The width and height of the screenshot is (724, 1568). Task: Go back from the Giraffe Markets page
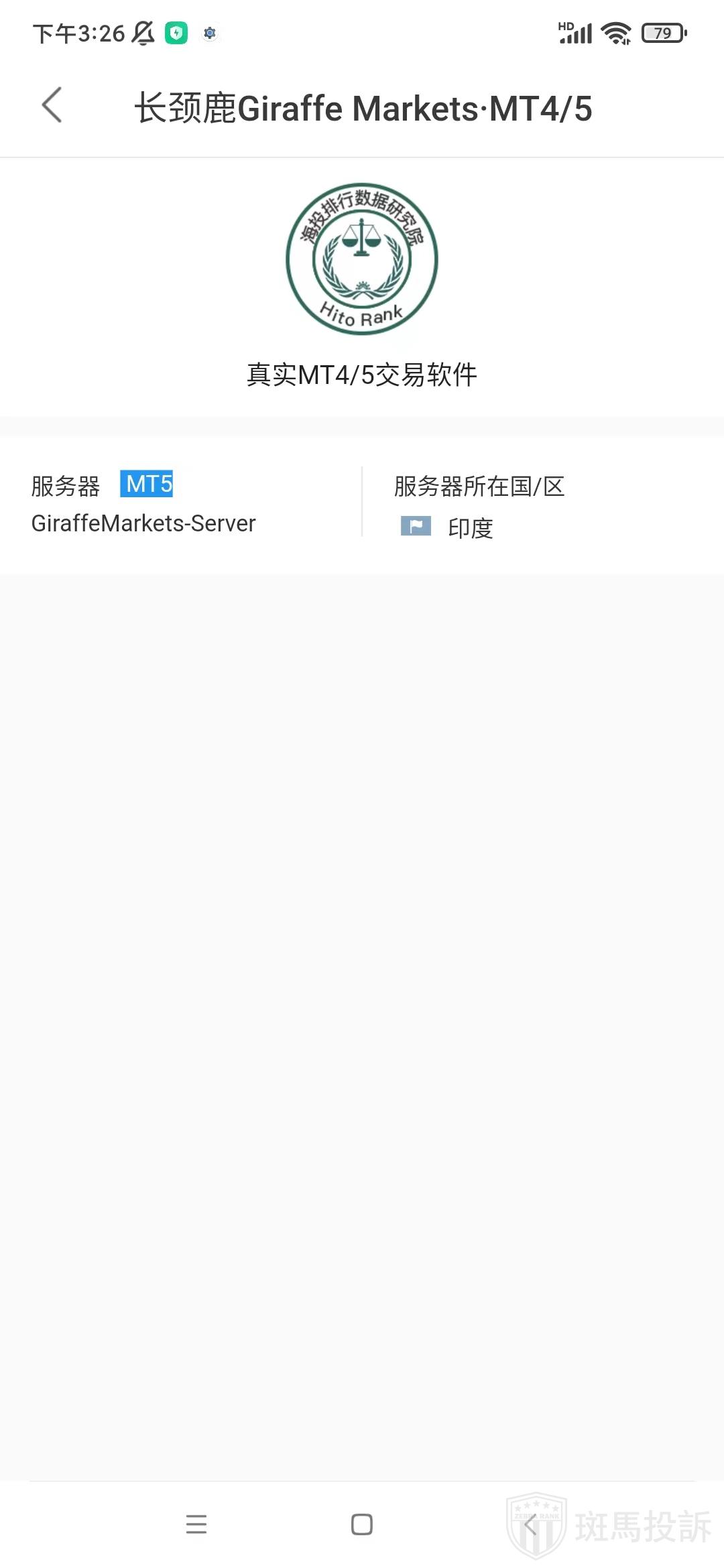(x=52, y=105)
